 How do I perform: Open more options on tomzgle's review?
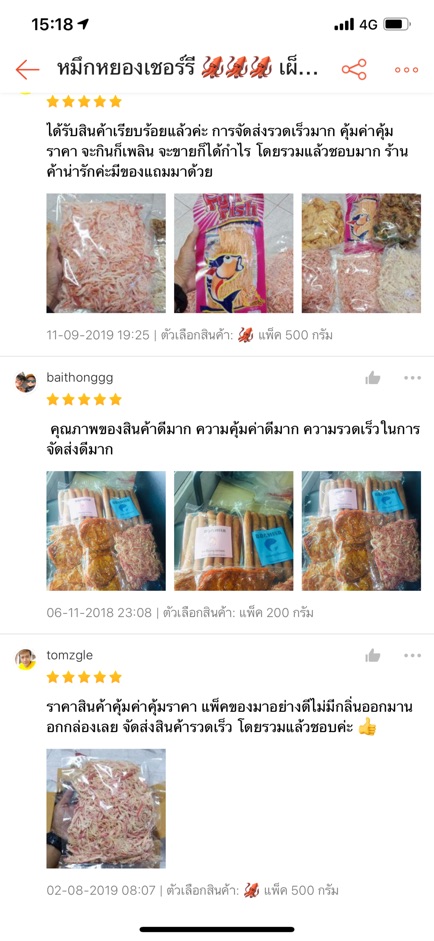[x=412, y=655]
